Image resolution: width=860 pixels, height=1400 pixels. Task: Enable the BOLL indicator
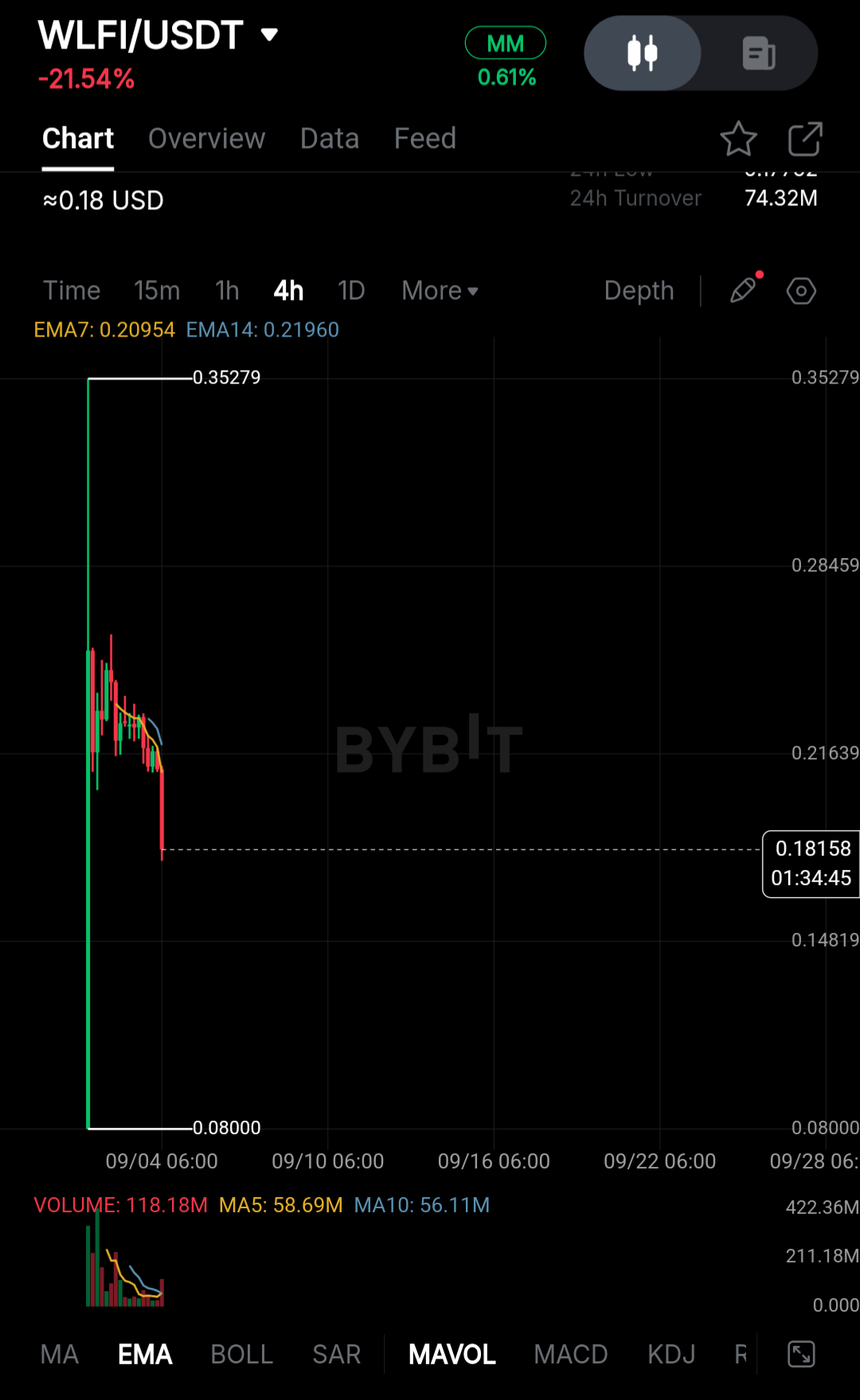(x=241, y=1354)
